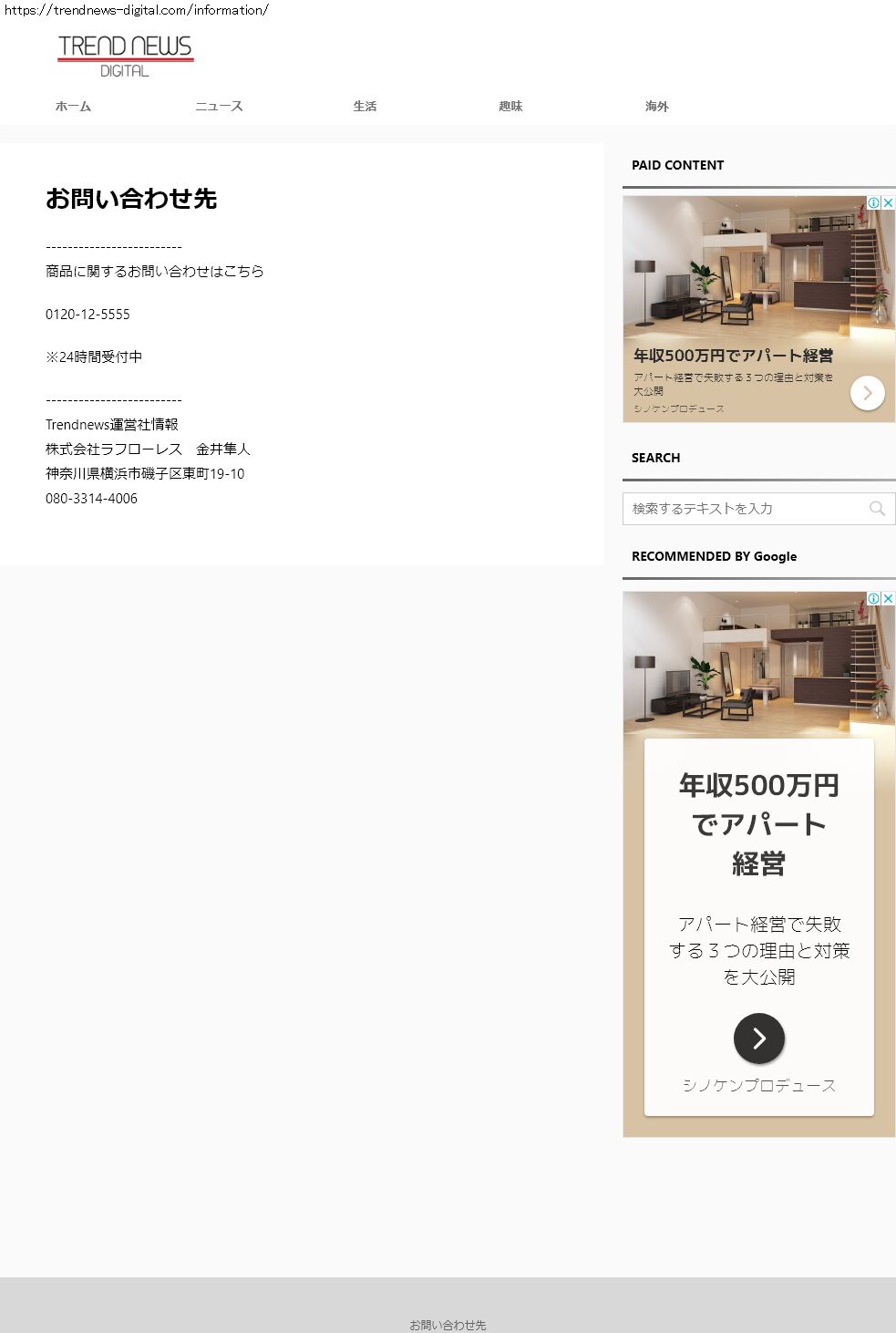Image resolution: width=896 pixels, height=1333 pixels.
Task: Focus the 検索するテキストを入力 search field
Action: point(743,509)
